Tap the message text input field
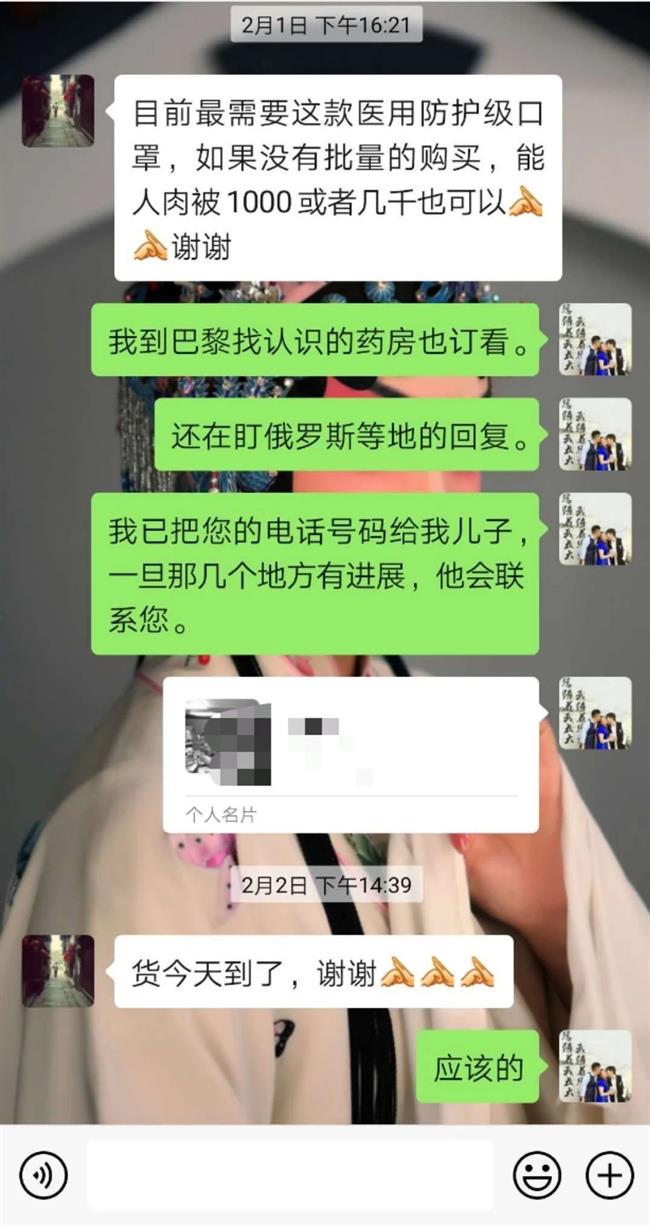Screen dimensions: 650x1226 pos(290,1175)
